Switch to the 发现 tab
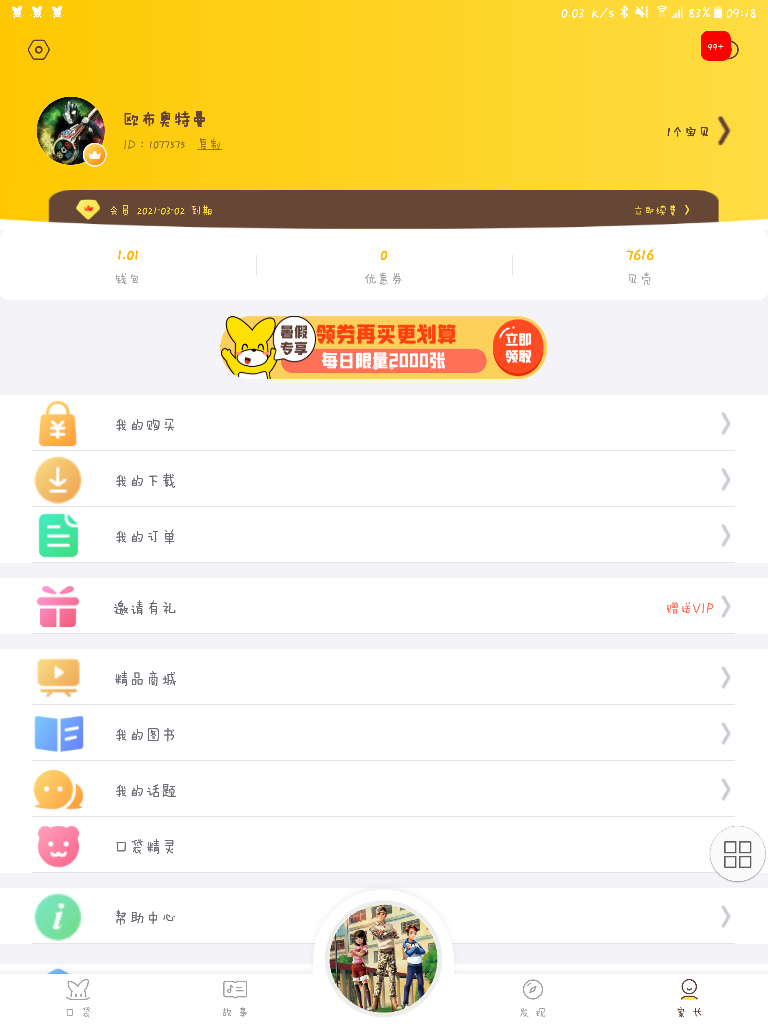 point(533,997)
